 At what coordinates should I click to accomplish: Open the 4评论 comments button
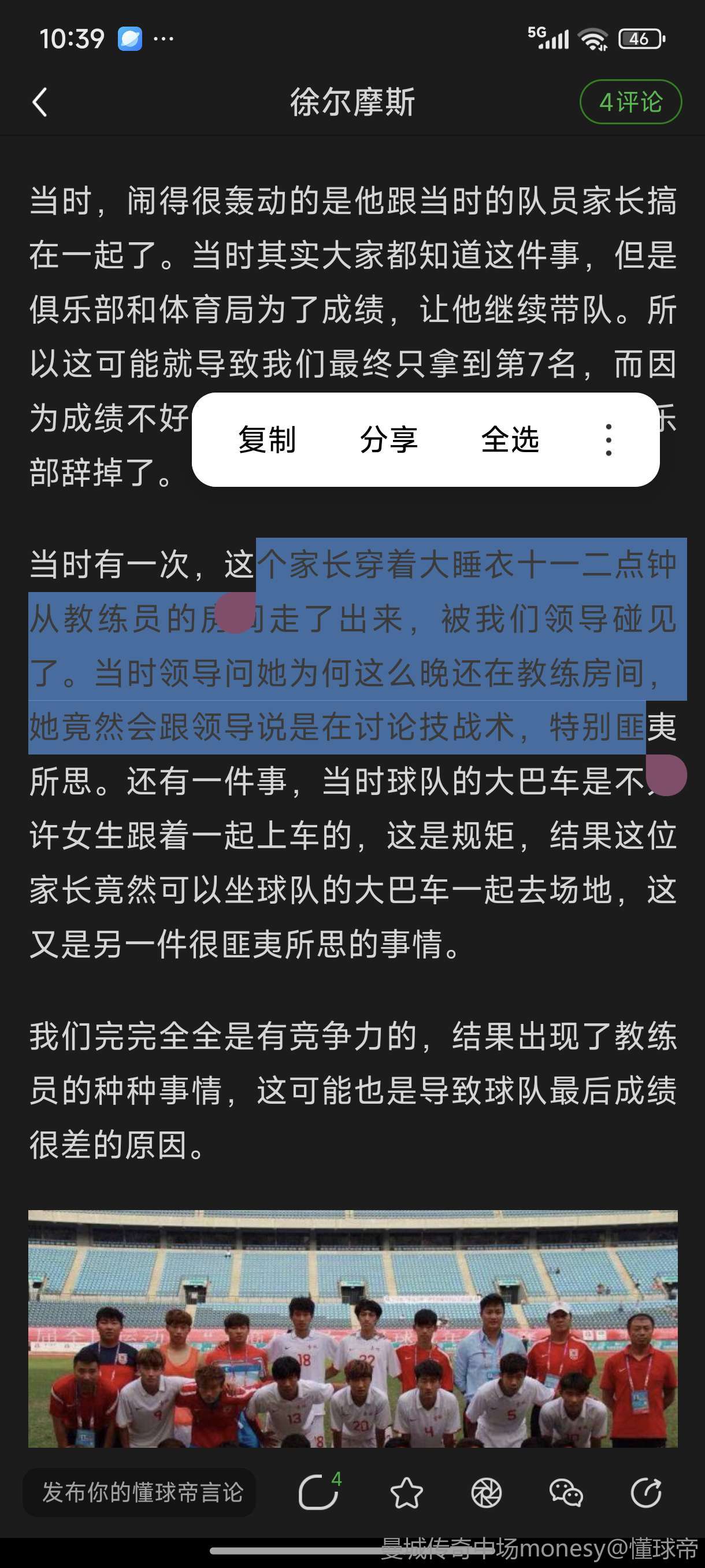(x=630, y=102)
